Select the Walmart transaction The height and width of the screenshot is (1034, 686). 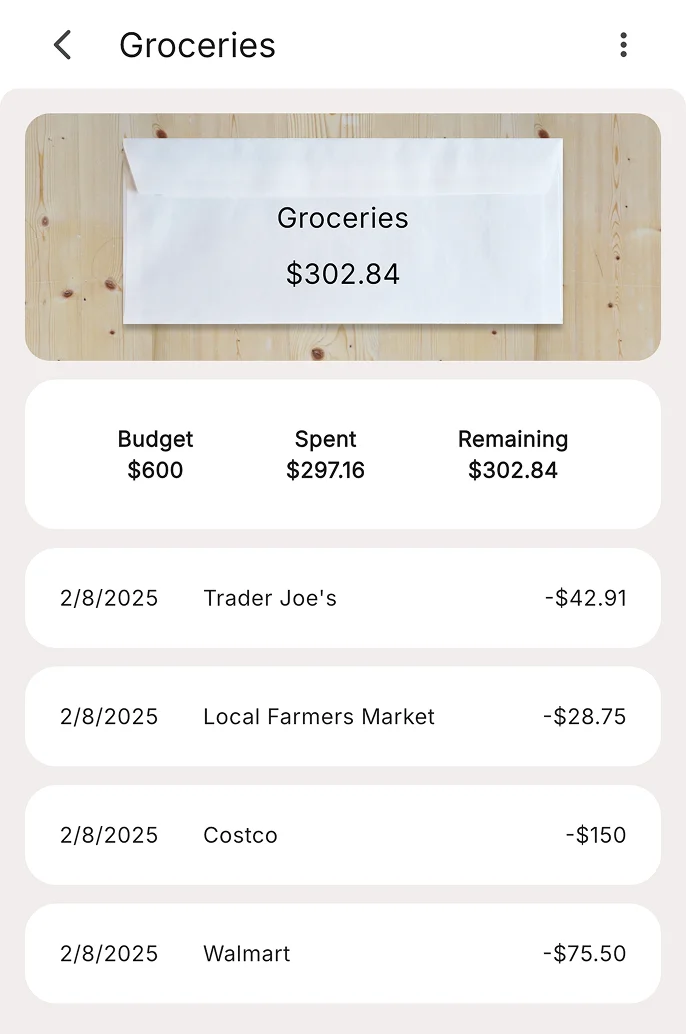342,953
